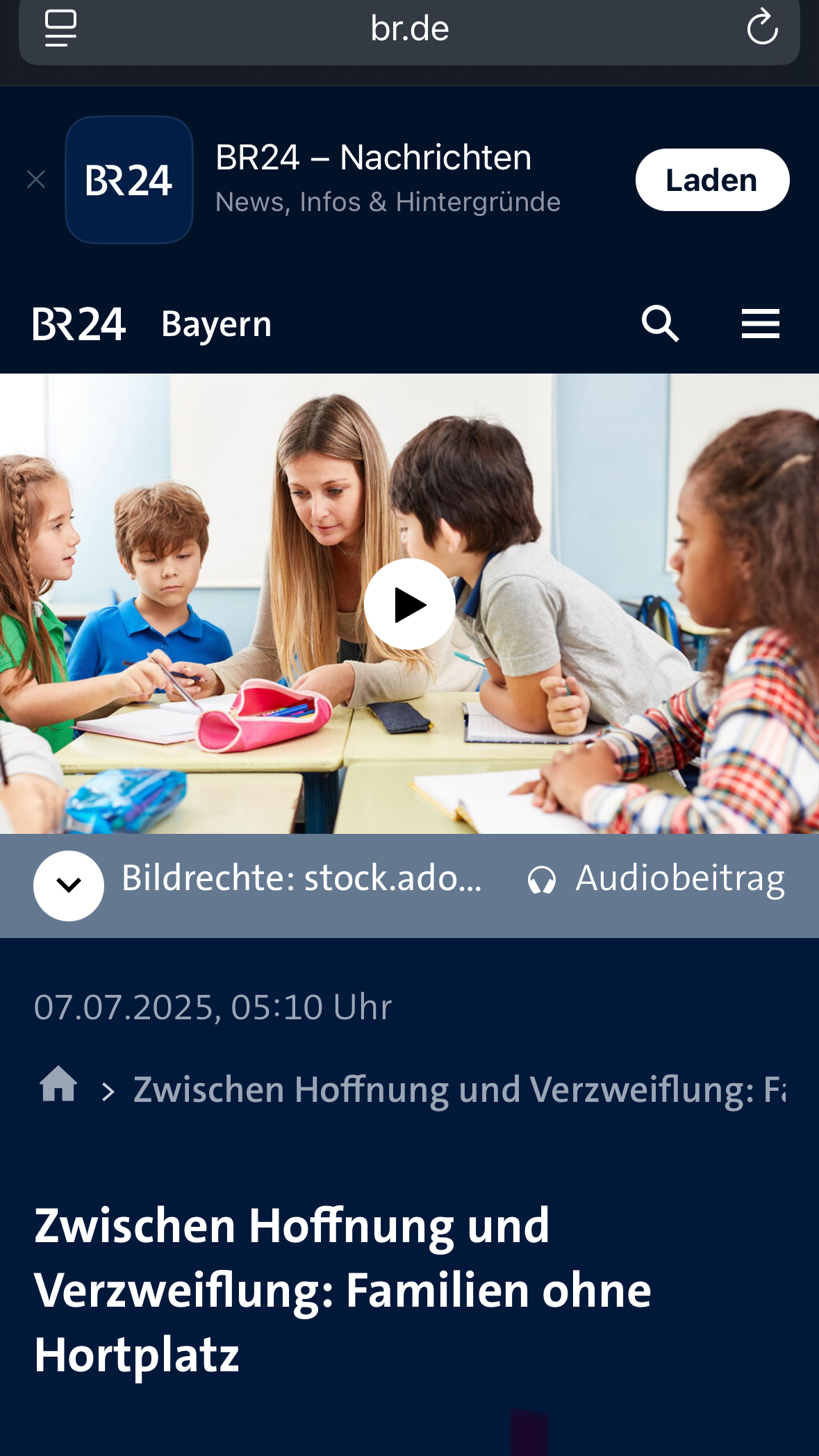This screenshot has height=1456, width=819.
Task: Play the Audiobeitrag on the article image
Action: click(409, 604)
